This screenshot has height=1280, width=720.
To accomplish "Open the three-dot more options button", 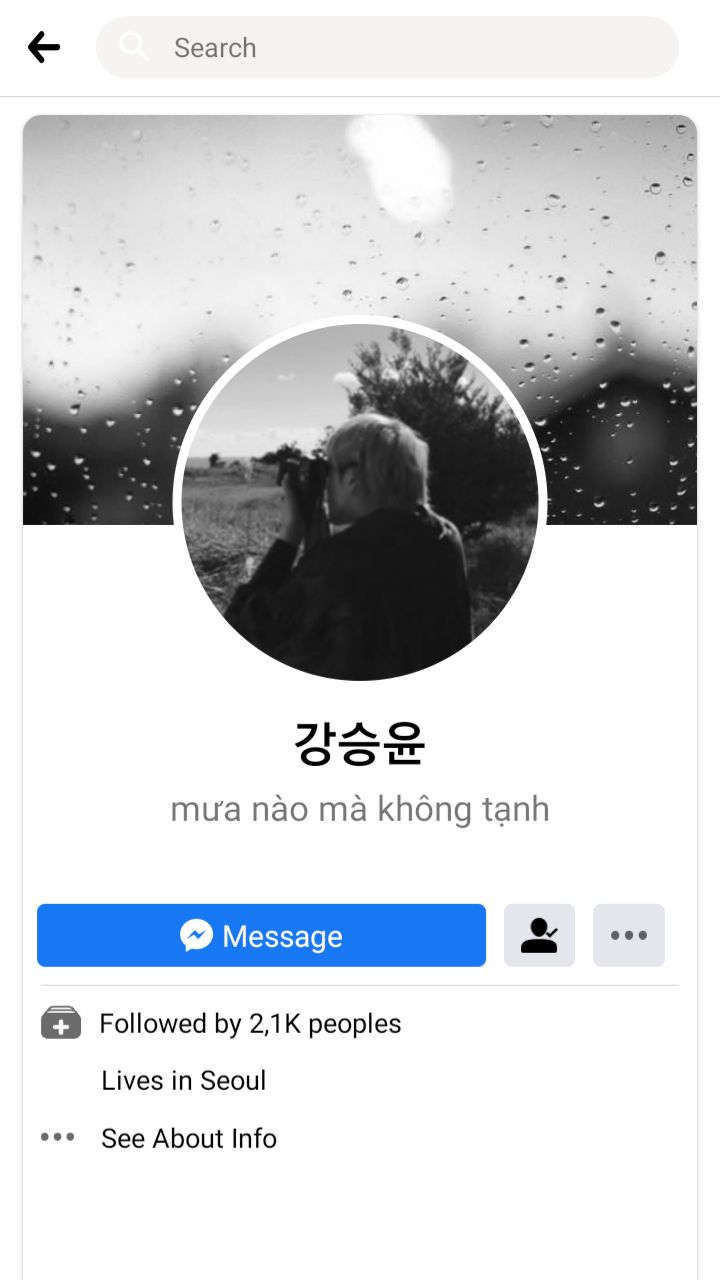I will click(x=629, y=935).
